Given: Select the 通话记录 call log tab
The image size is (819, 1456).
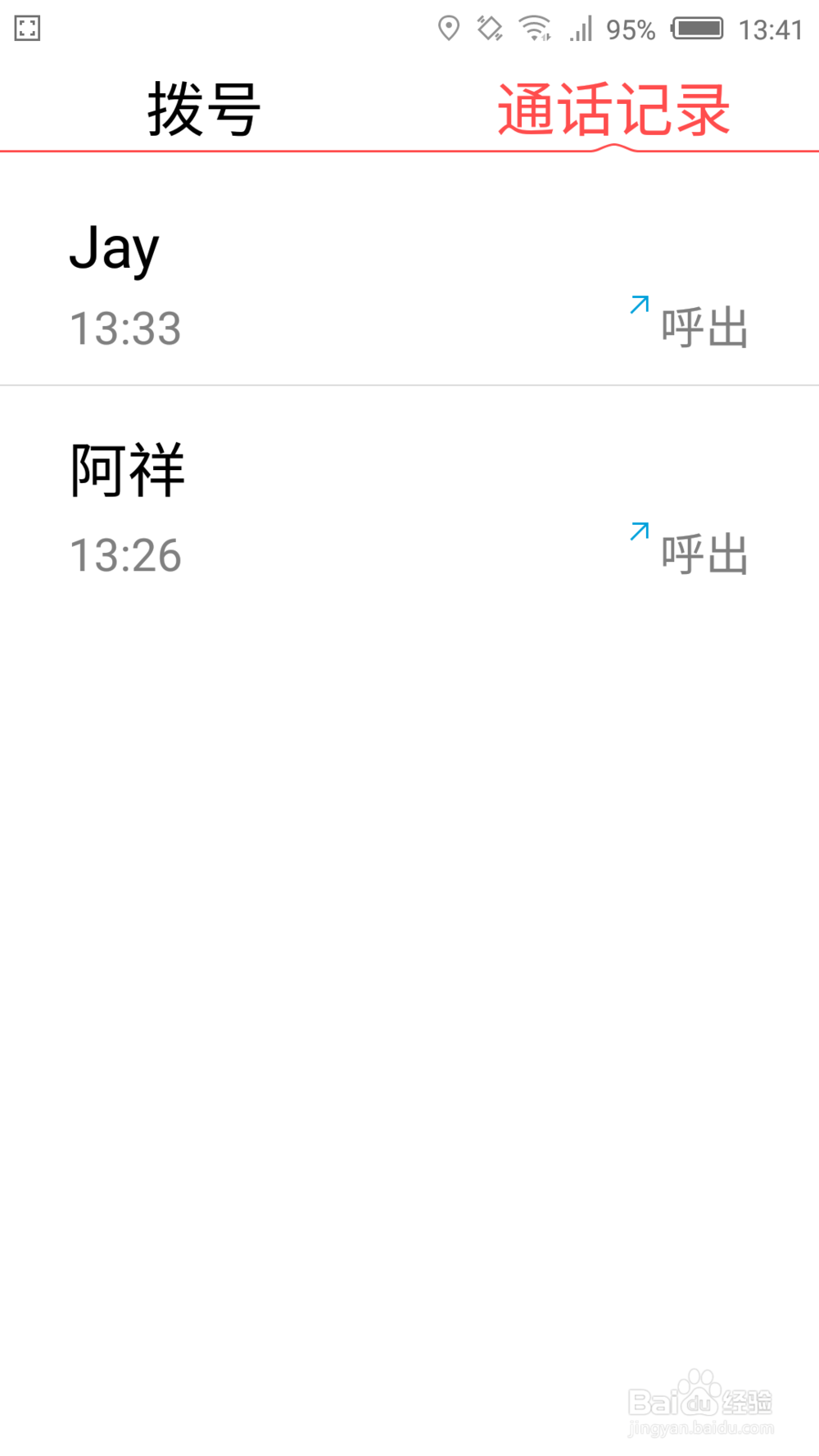Looking at the screenshot, I should pyautogui.click(x=613, y=110).
